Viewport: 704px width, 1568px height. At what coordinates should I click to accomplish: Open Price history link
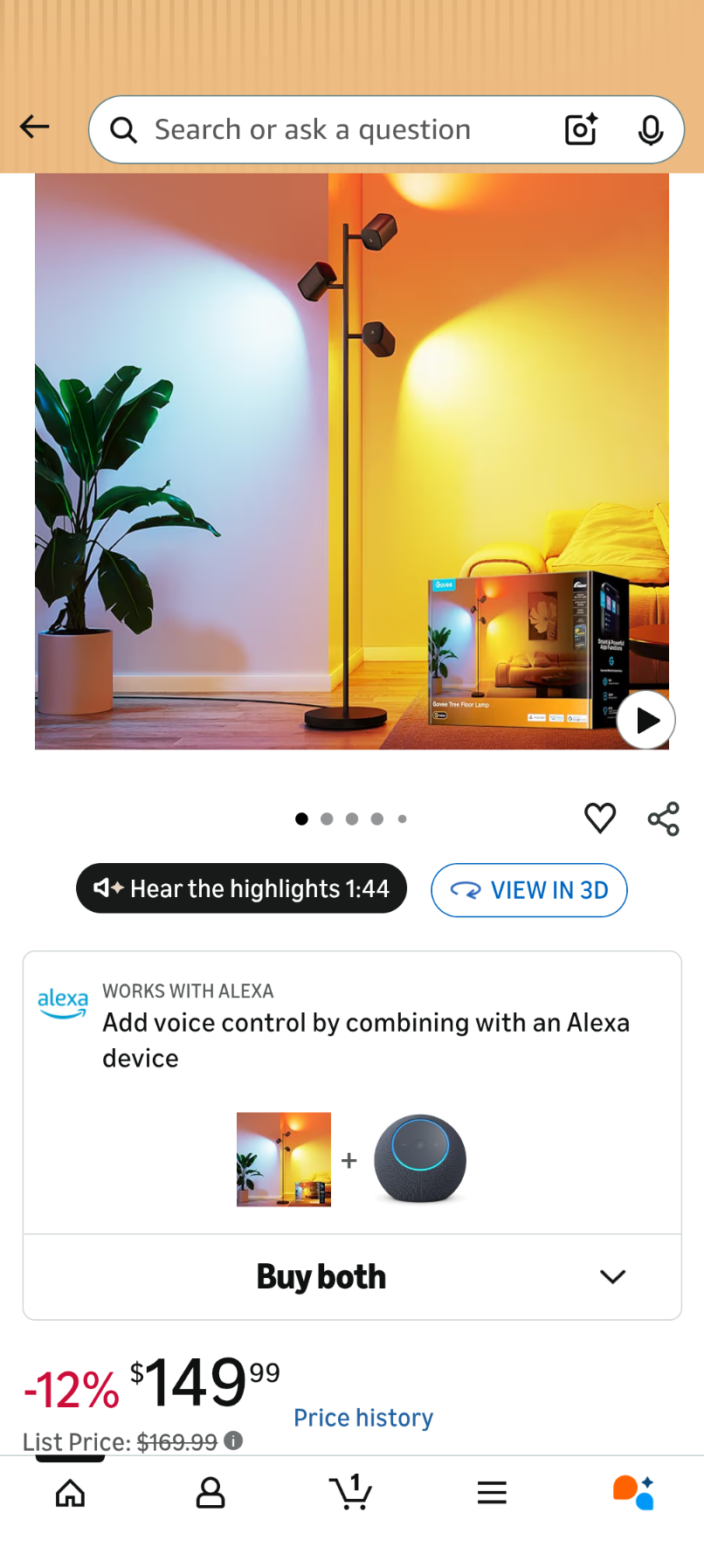362,1417
